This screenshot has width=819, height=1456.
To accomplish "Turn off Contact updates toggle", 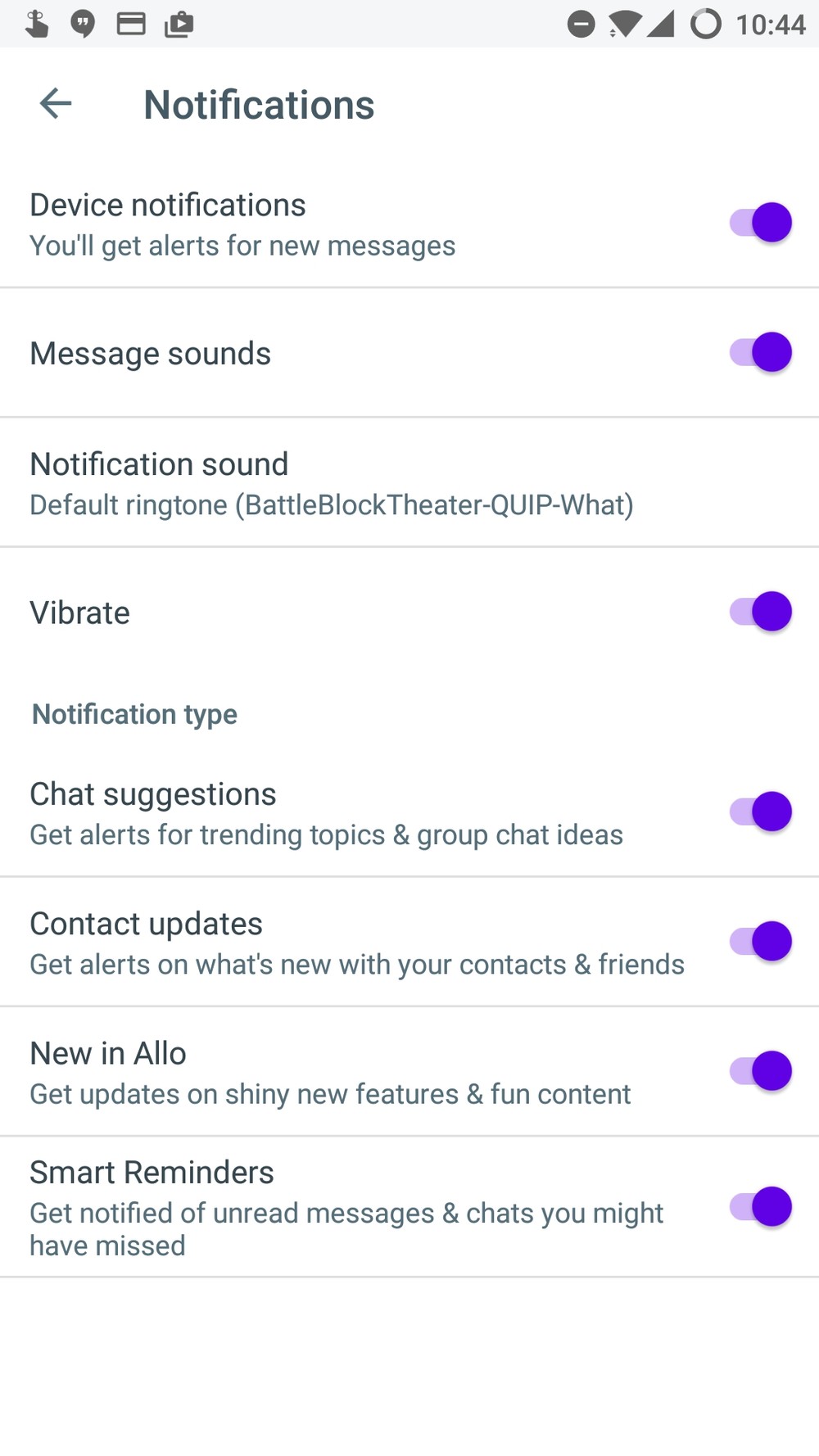I will (x=761, y=941).
